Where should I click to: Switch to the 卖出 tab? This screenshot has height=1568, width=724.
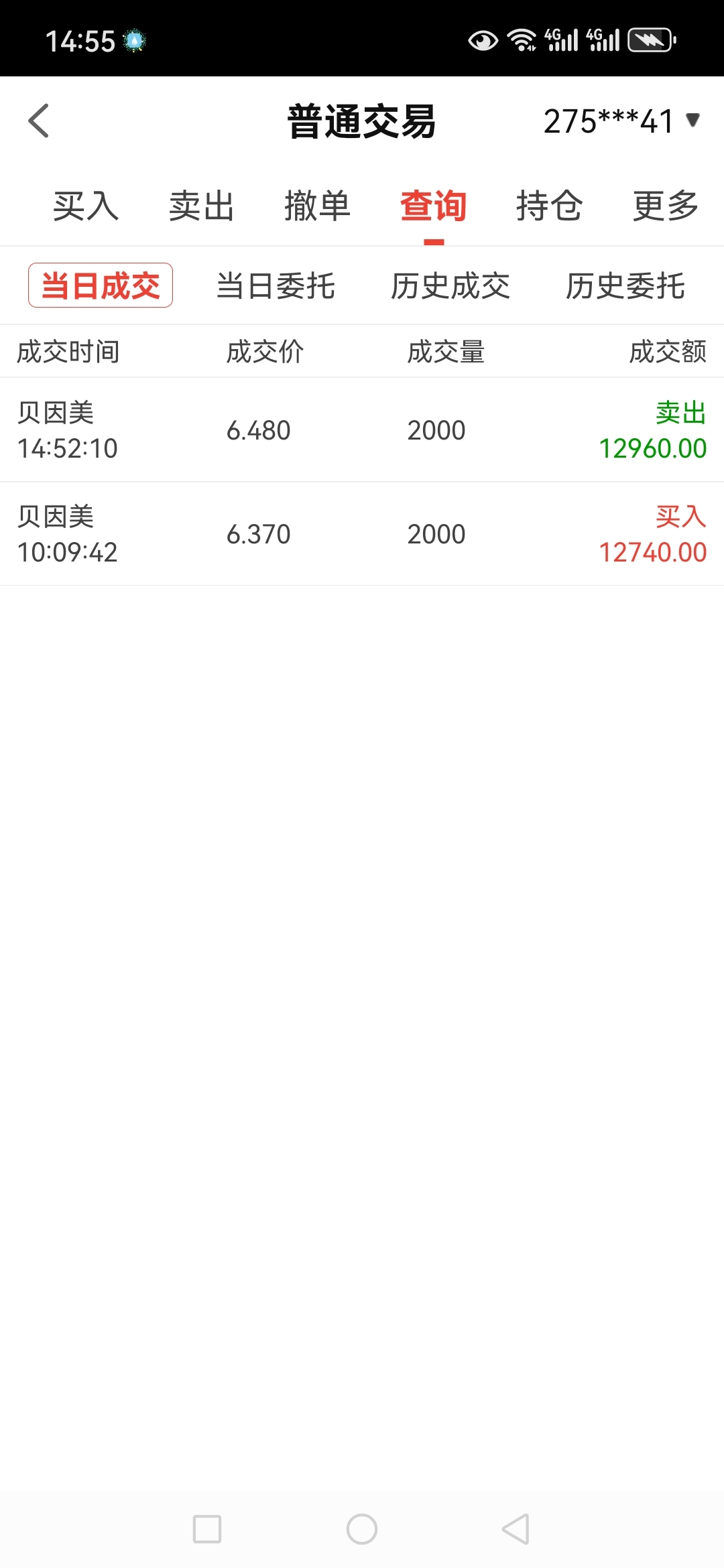pos(202,206)
